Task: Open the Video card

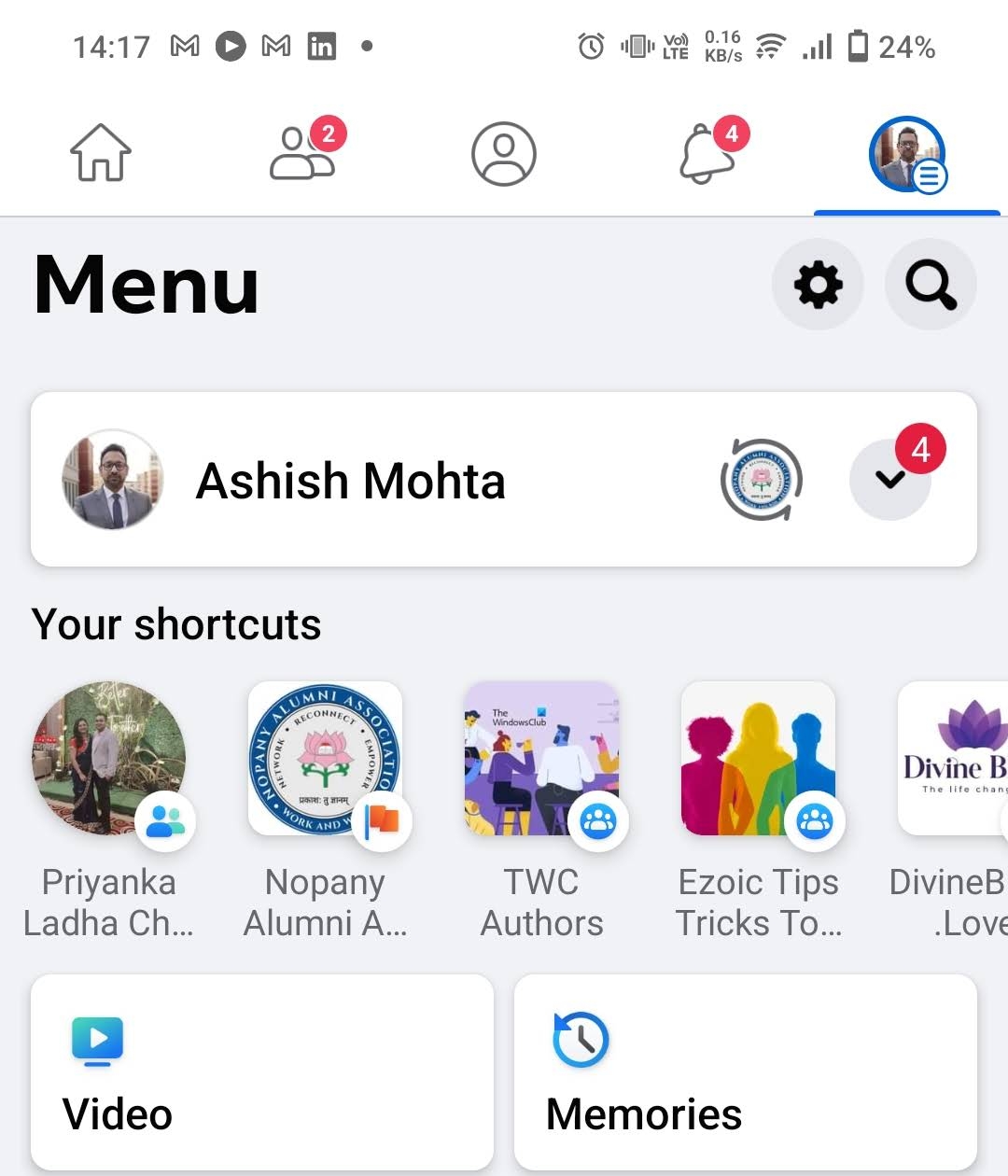Action: [x=262, y=1071]
